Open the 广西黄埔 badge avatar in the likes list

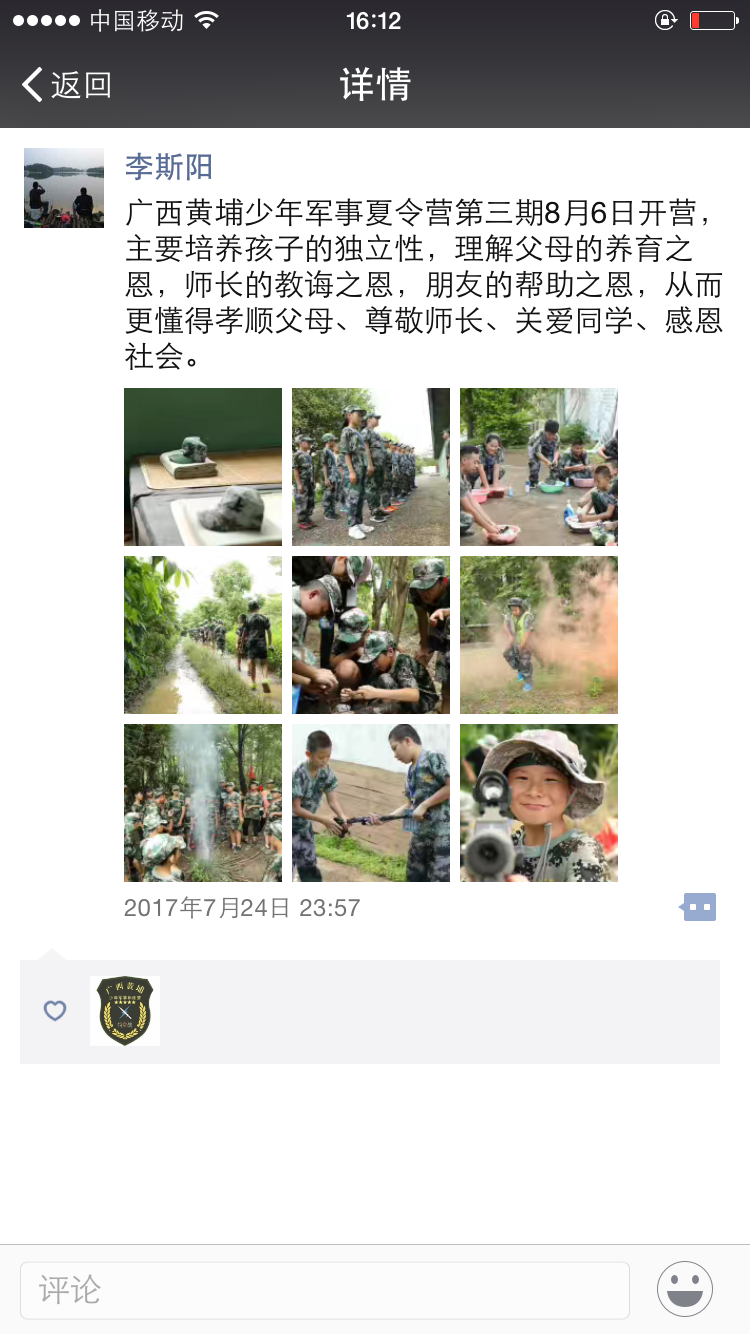pos(125,1011)
